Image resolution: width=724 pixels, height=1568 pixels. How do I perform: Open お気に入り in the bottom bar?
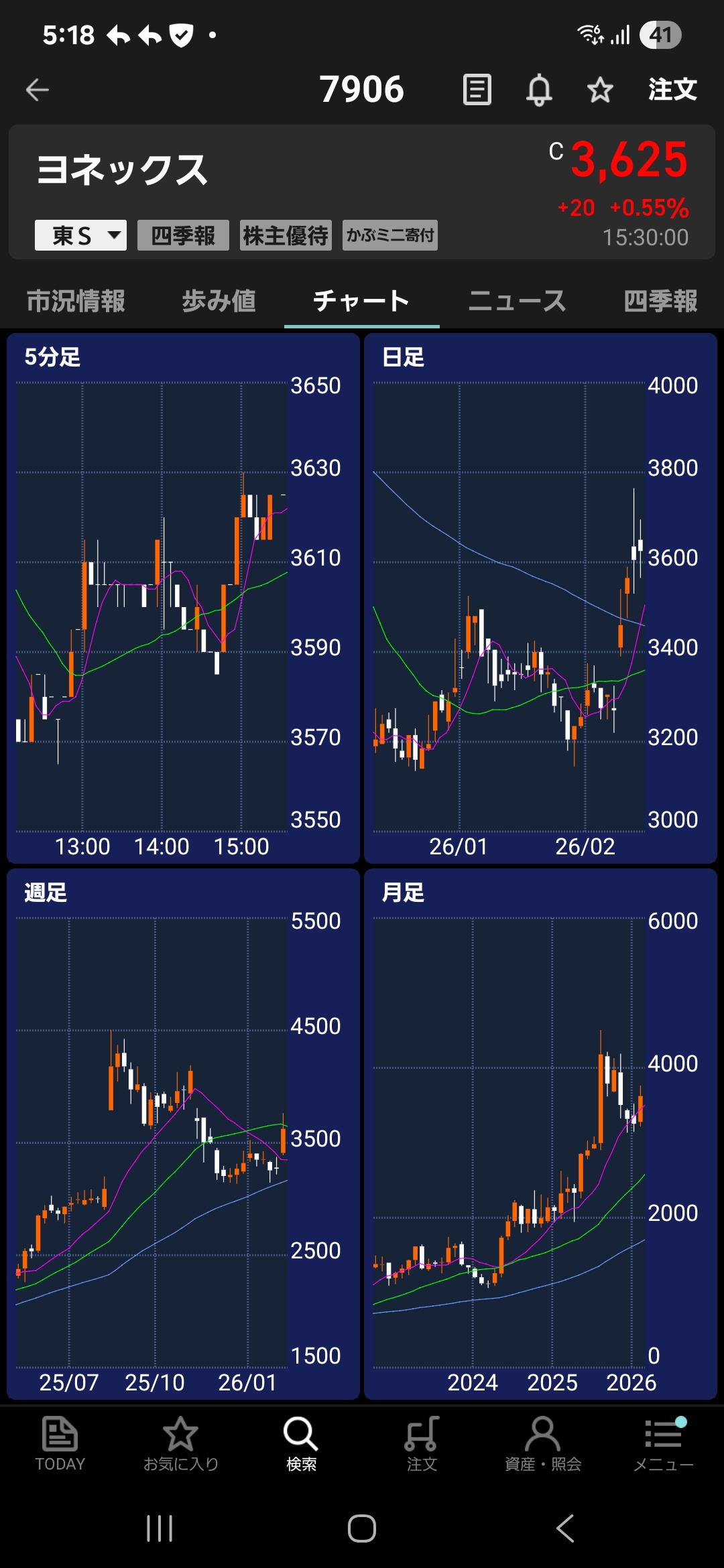181,1444
